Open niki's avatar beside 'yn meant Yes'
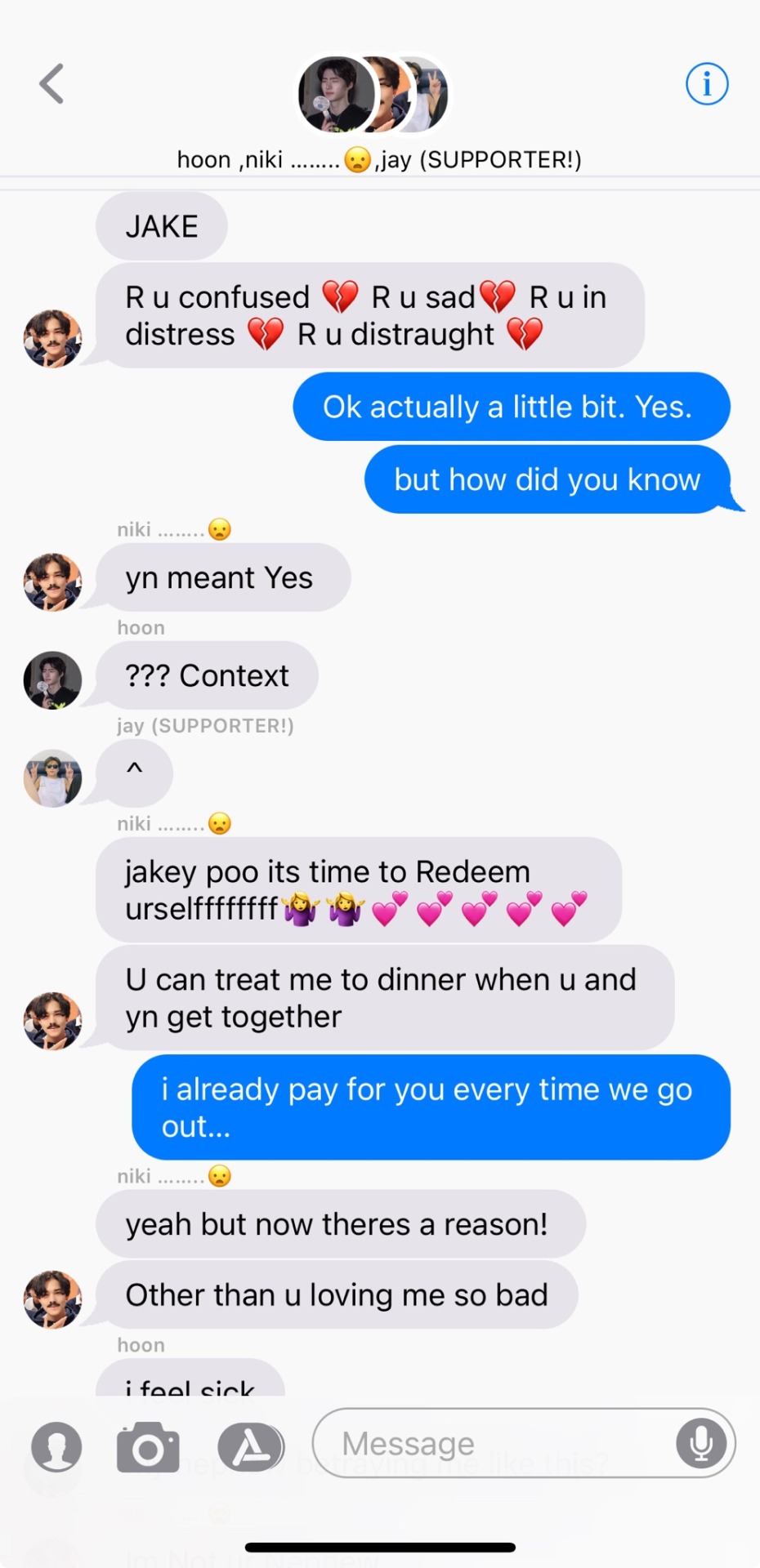 click(52, 581)
